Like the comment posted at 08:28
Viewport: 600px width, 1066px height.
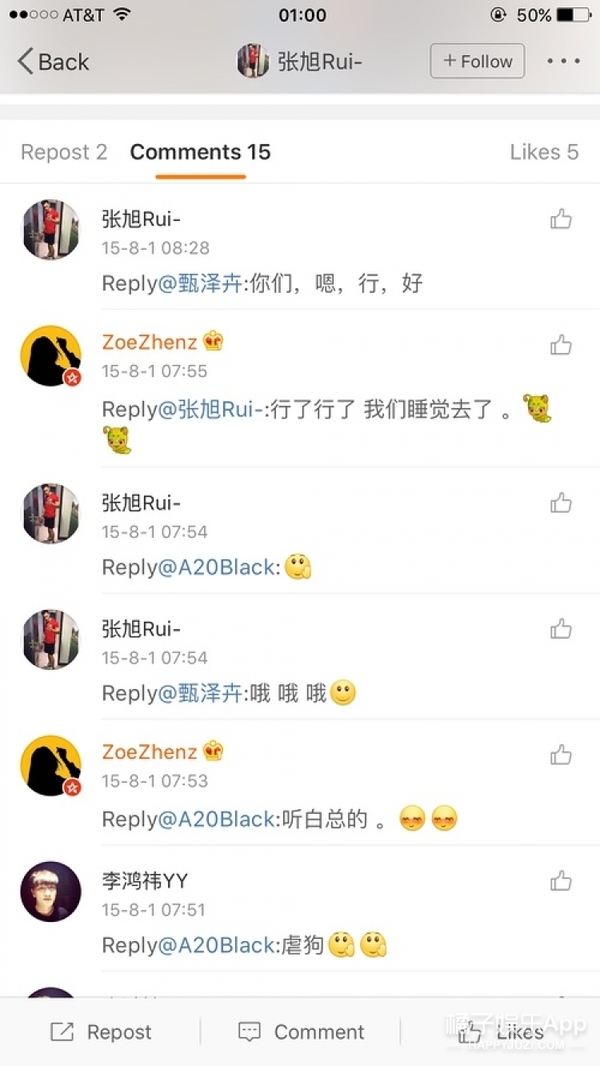561,219
